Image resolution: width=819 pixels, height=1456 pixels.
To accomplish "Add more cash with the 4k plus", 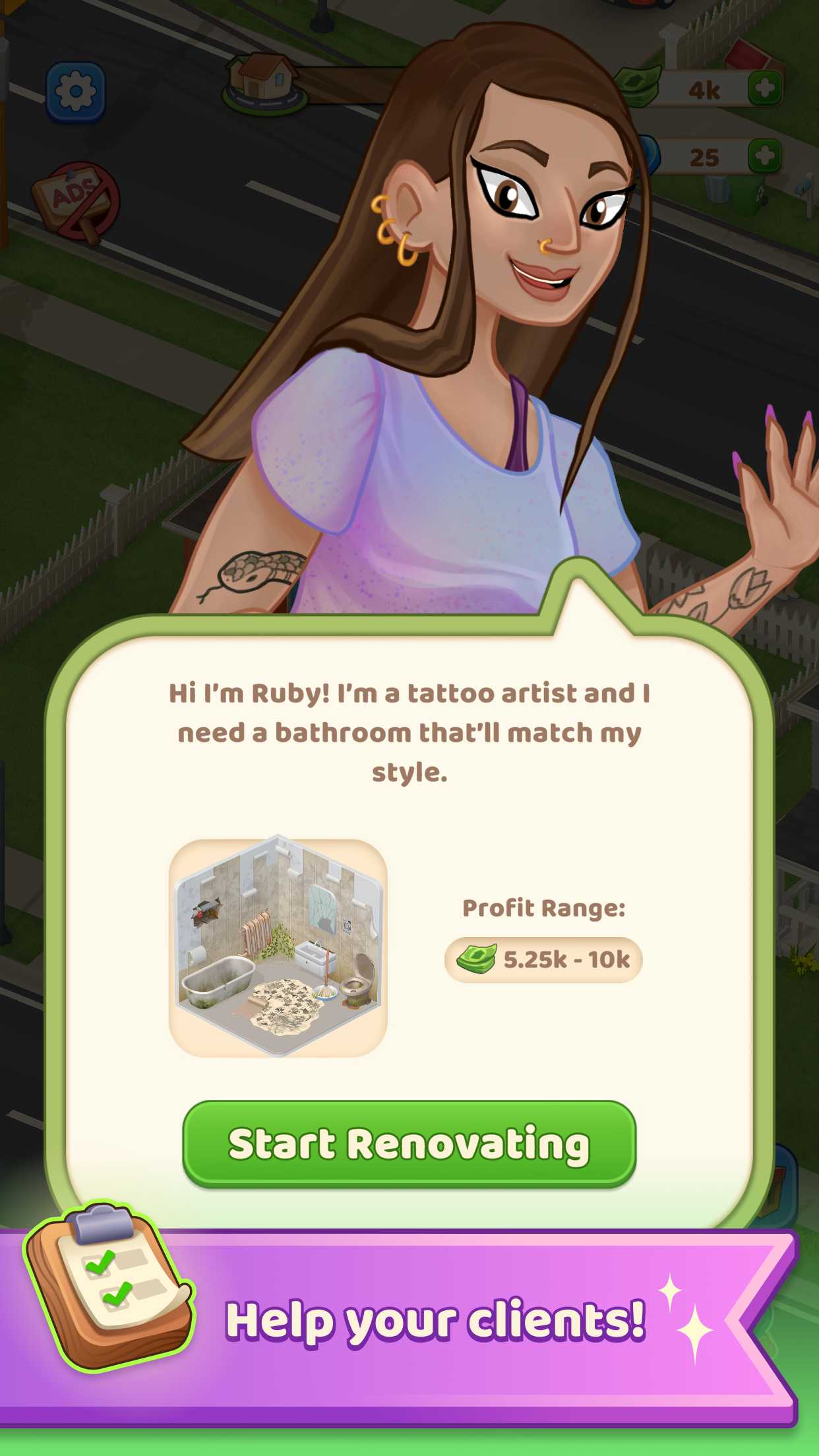I will [x=765, y=88].
